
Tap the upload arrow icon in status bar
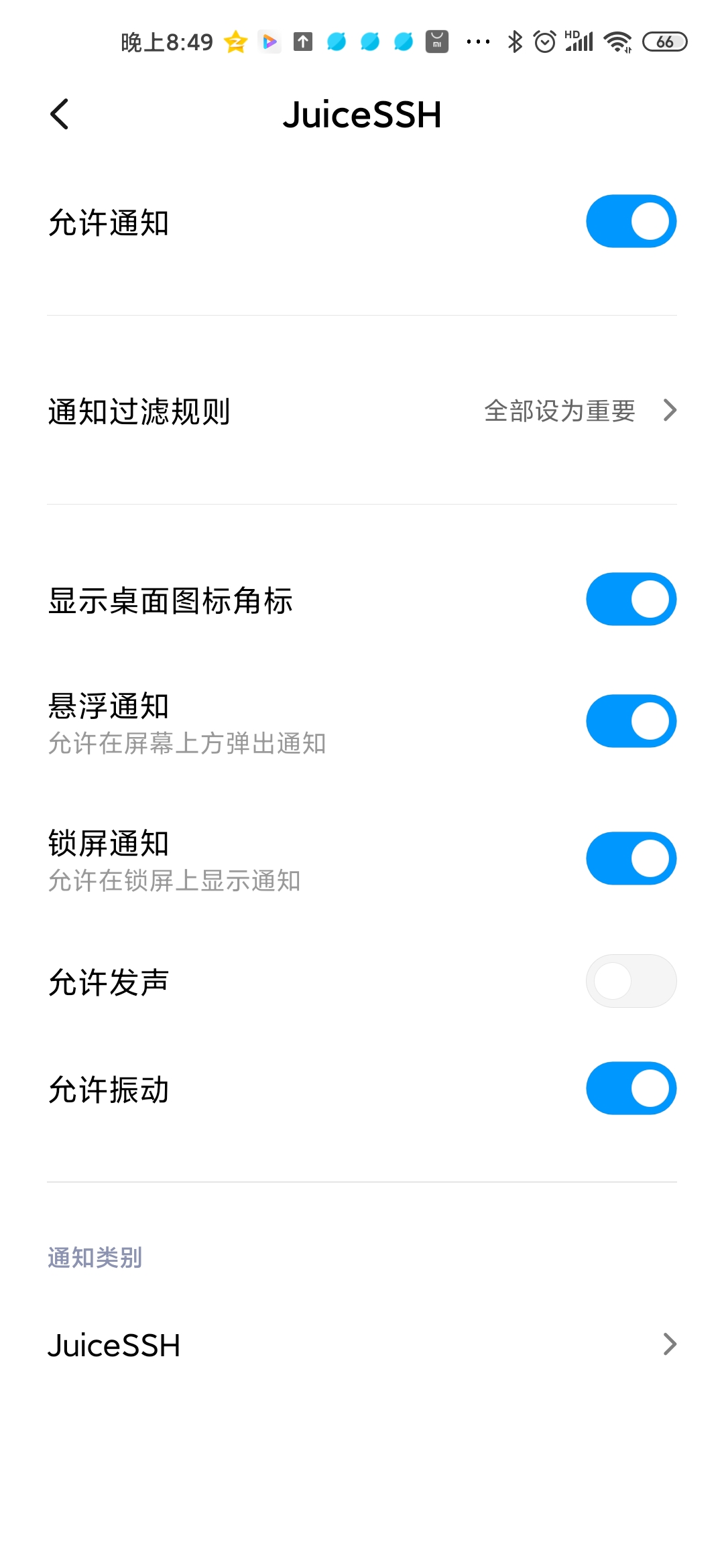click(x=303, y=42)
